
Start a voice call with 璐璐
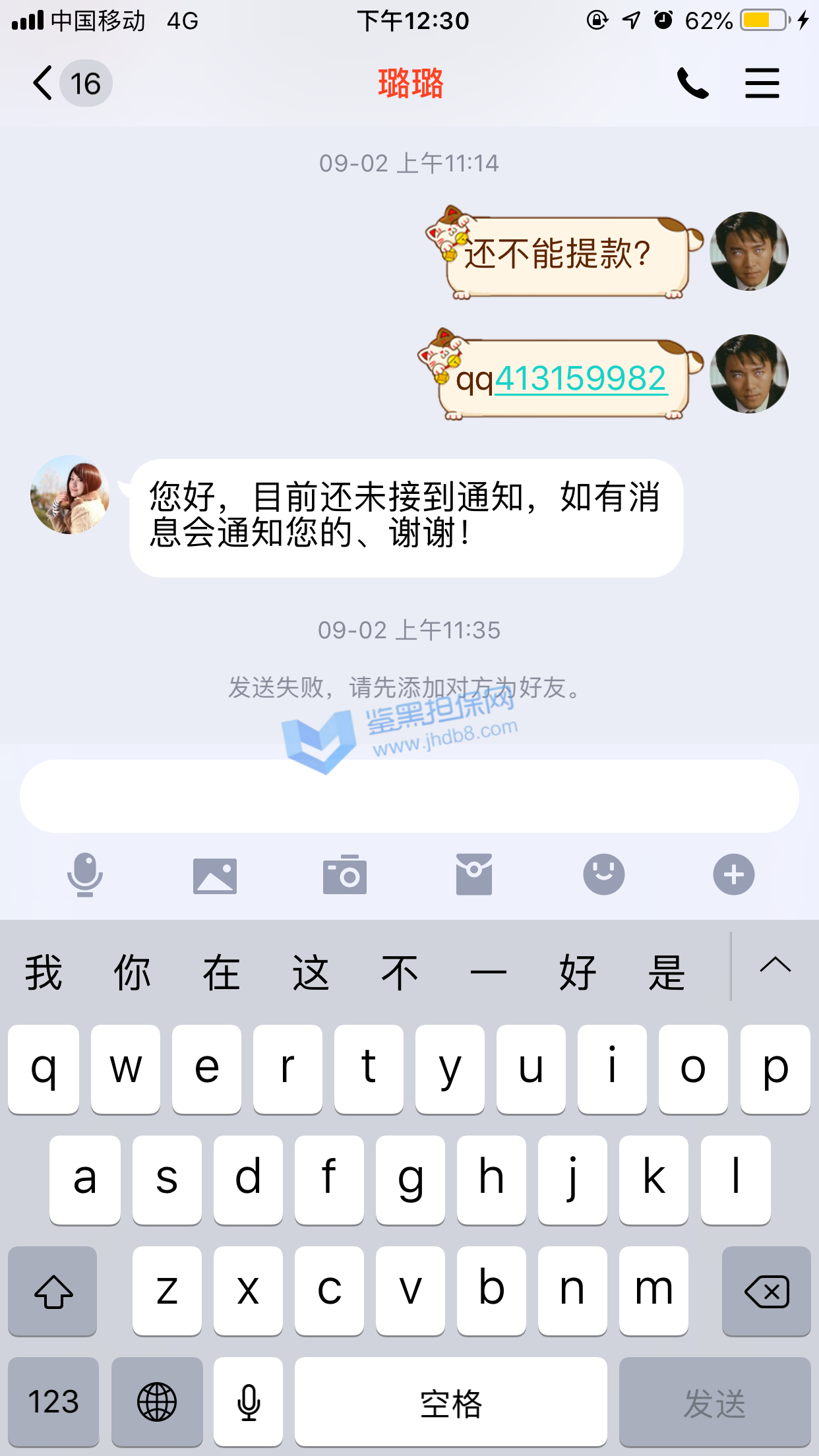692,84
